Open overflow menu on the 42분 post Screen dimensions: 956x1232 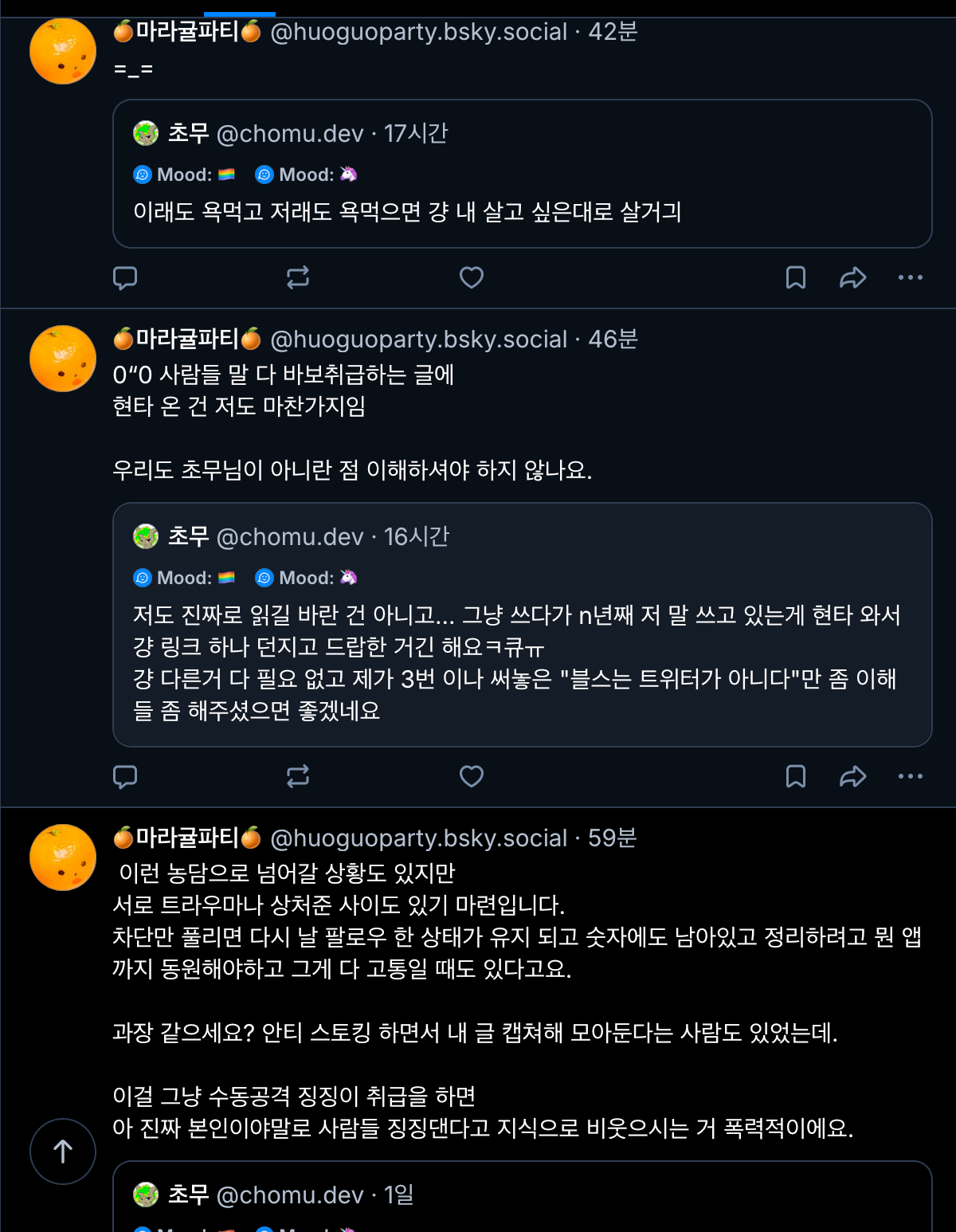(x=910, y=278)
